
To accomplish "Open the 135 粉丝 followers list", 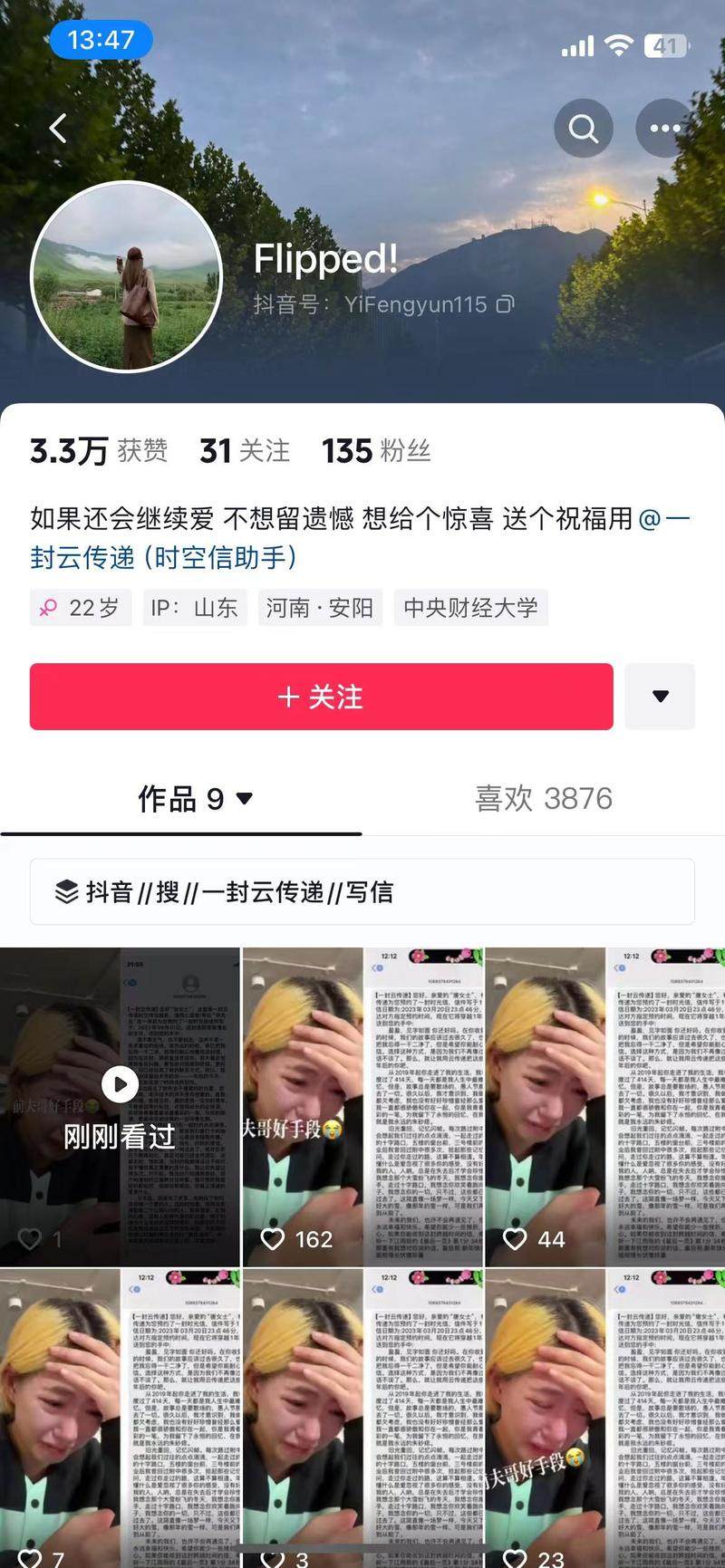I will pos(376,450).
